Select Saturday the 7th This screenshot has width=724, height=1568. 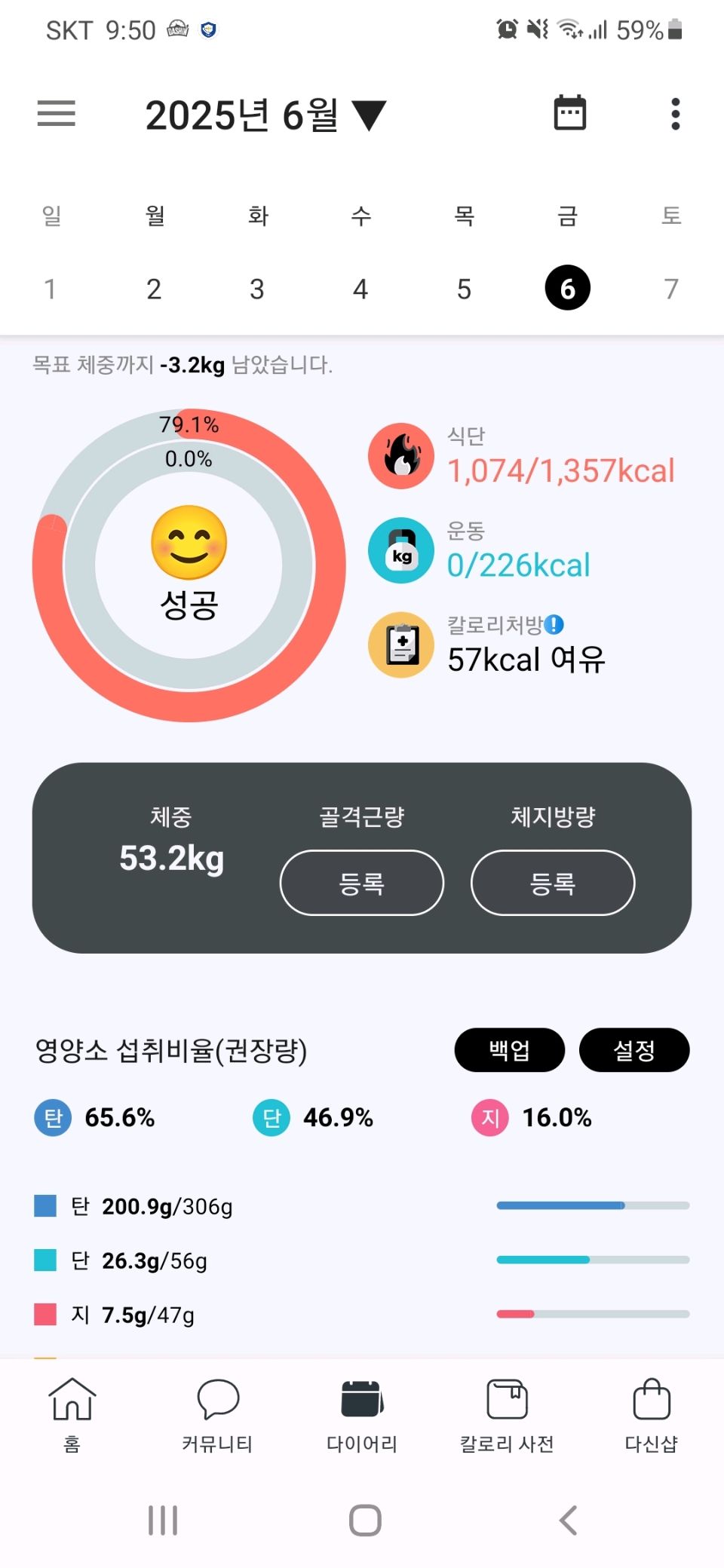[670, 289]
